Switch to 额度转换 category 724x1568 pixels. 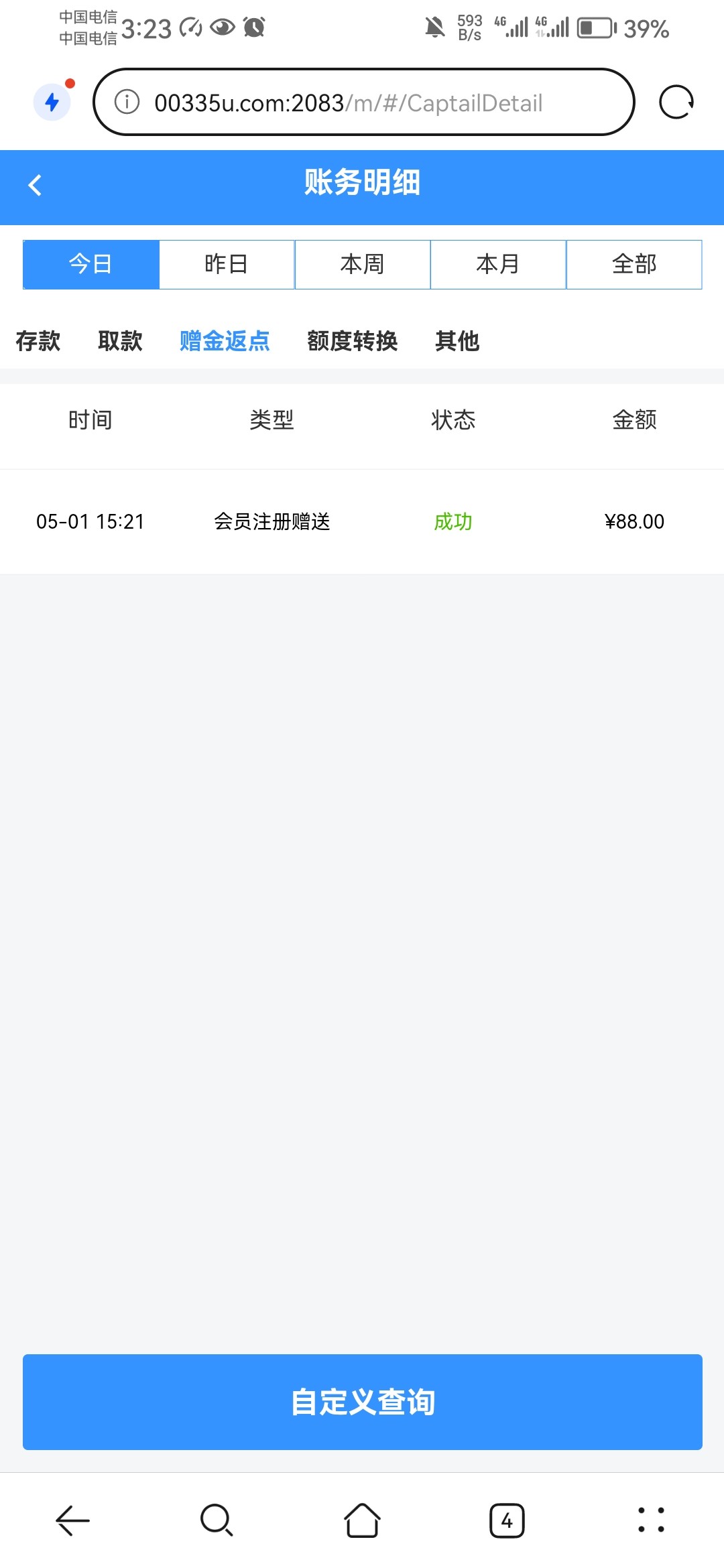(x=353, y=341)
